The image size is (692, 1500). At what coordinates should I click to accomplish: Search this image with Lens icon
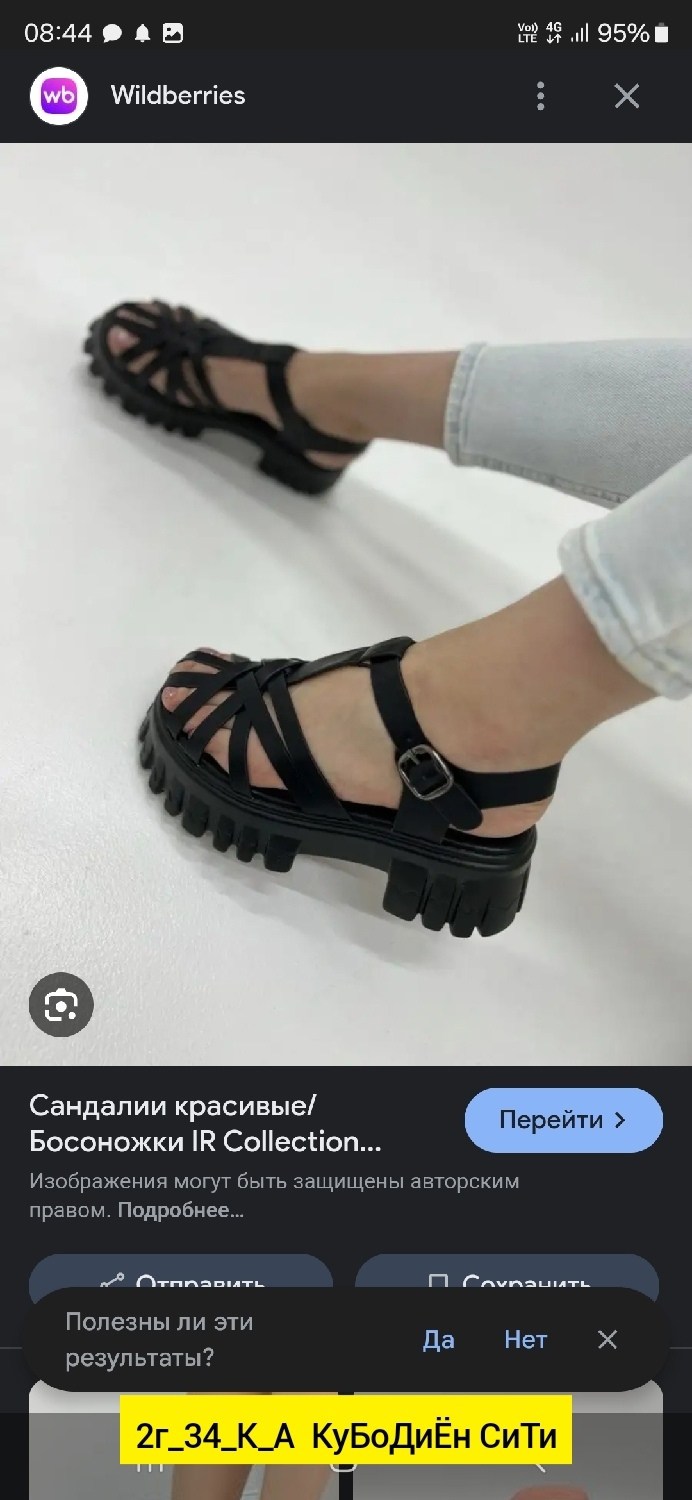click(61, 1003)
